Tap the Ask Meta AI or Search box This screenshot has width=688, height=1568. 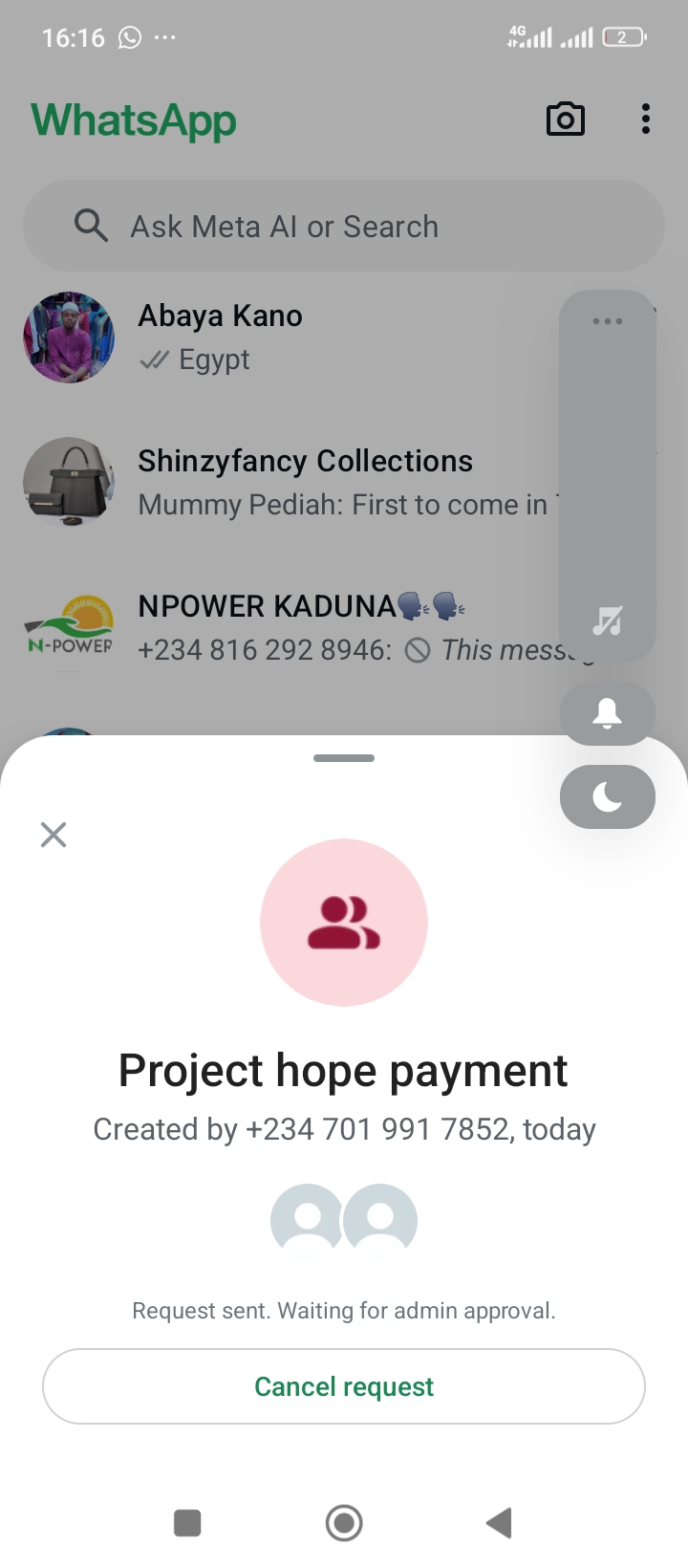pyautogui.click(x=344, y=227)
